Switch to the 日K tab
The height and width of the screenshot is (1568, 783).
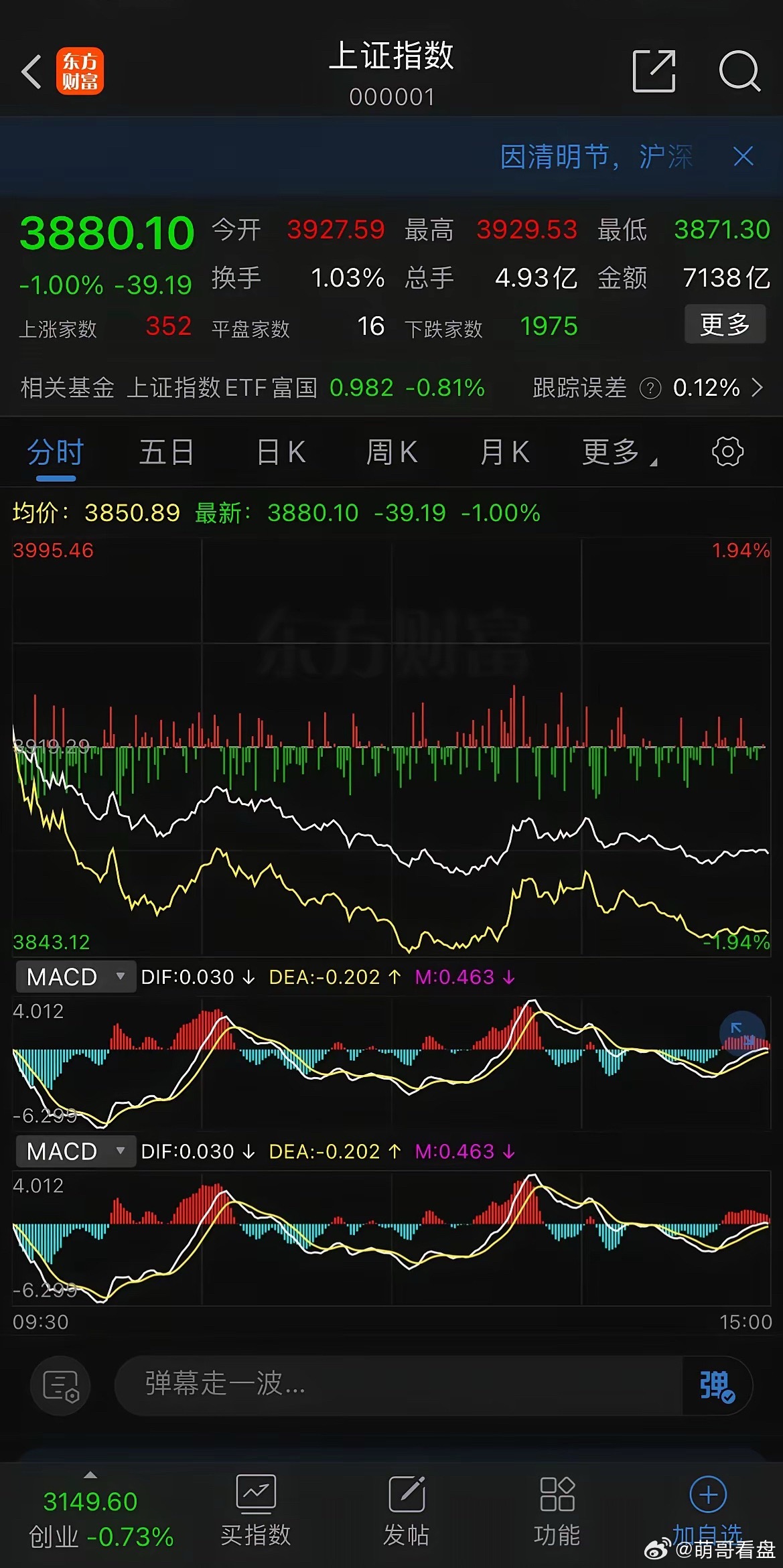click(281, 451)
